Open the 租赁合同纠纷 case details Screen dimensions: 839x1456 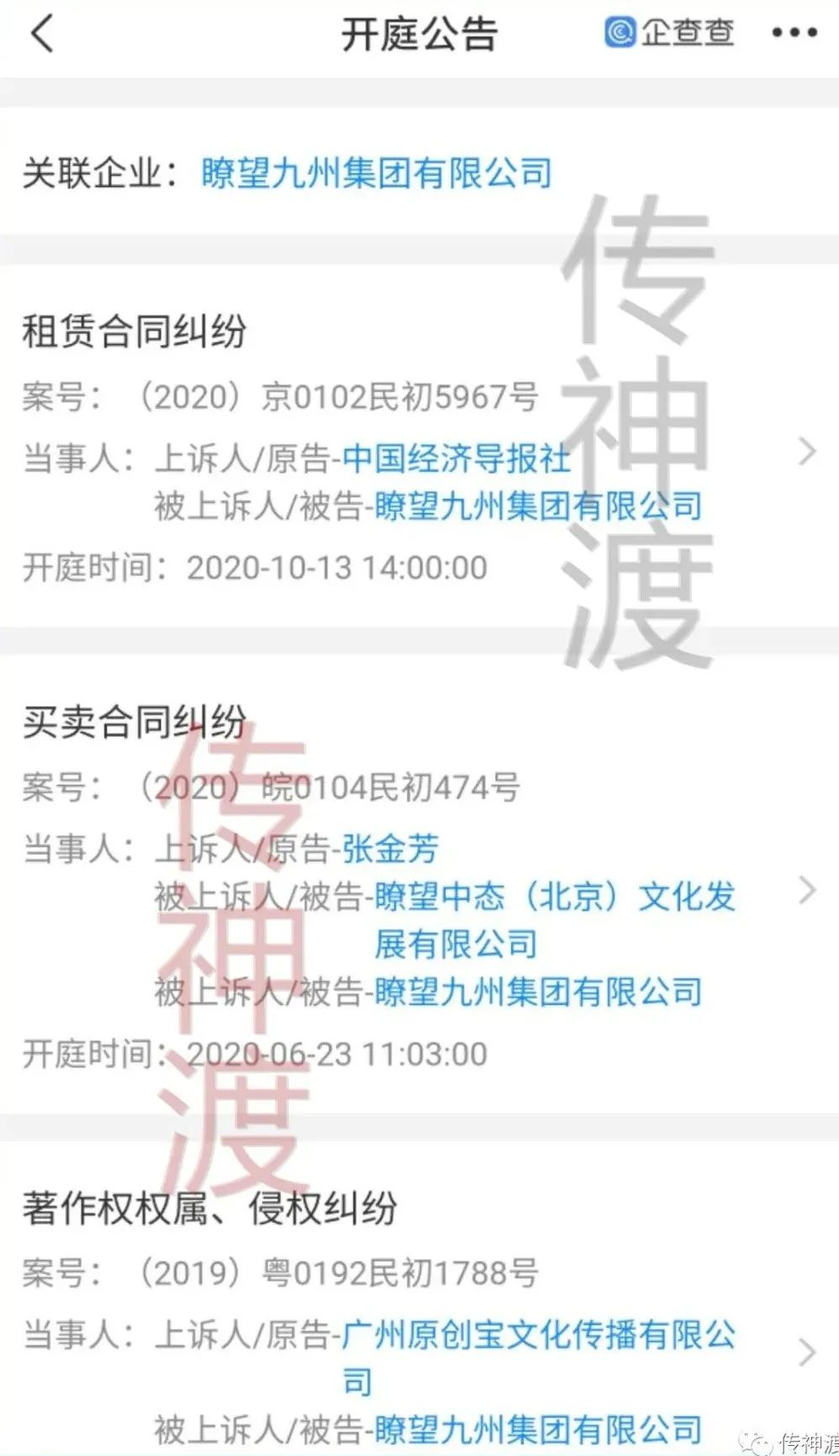(806, 452)
